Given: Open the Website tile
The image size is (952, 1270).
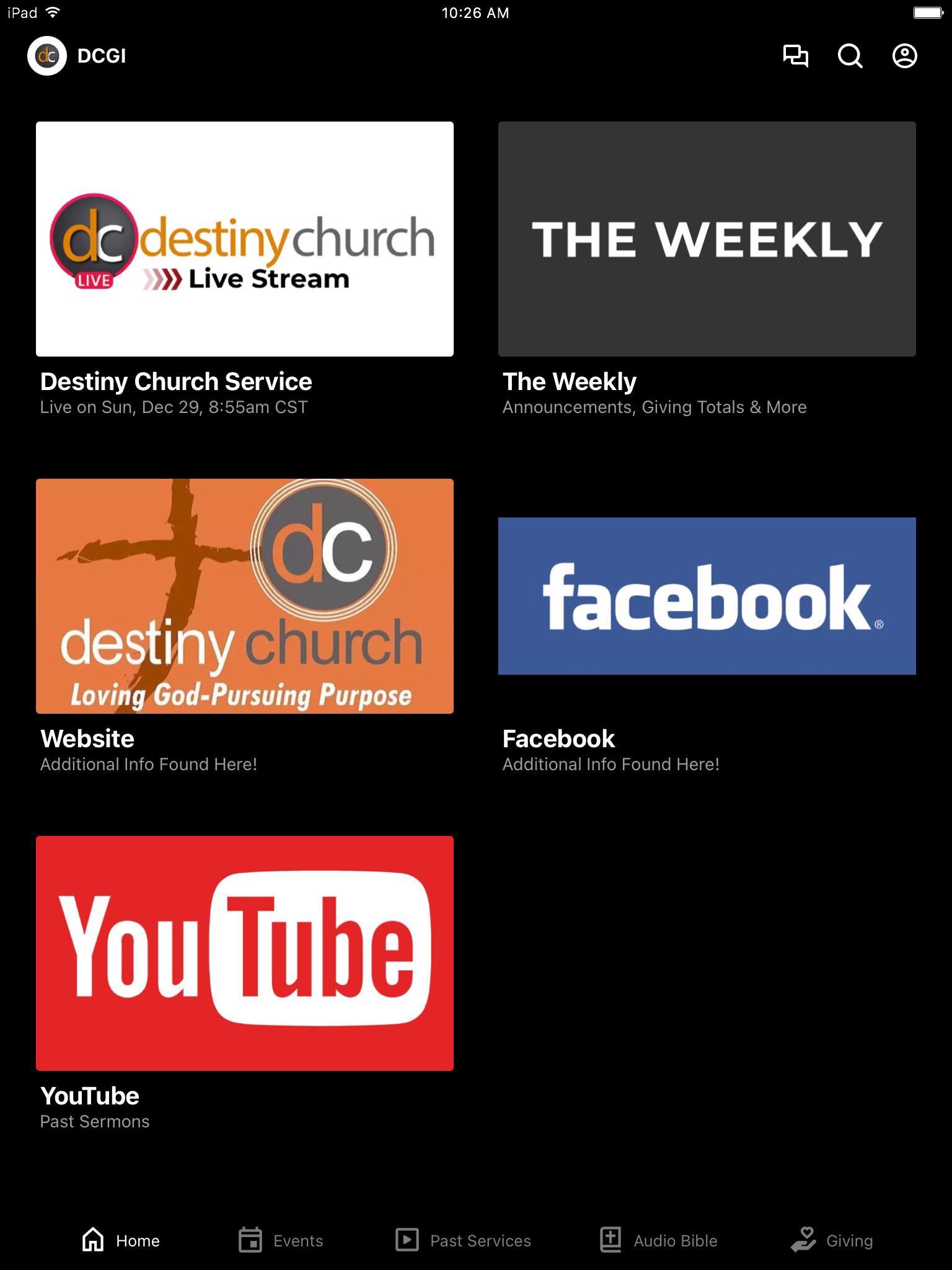Looking at the screenshot, I should tap(245, 596).
